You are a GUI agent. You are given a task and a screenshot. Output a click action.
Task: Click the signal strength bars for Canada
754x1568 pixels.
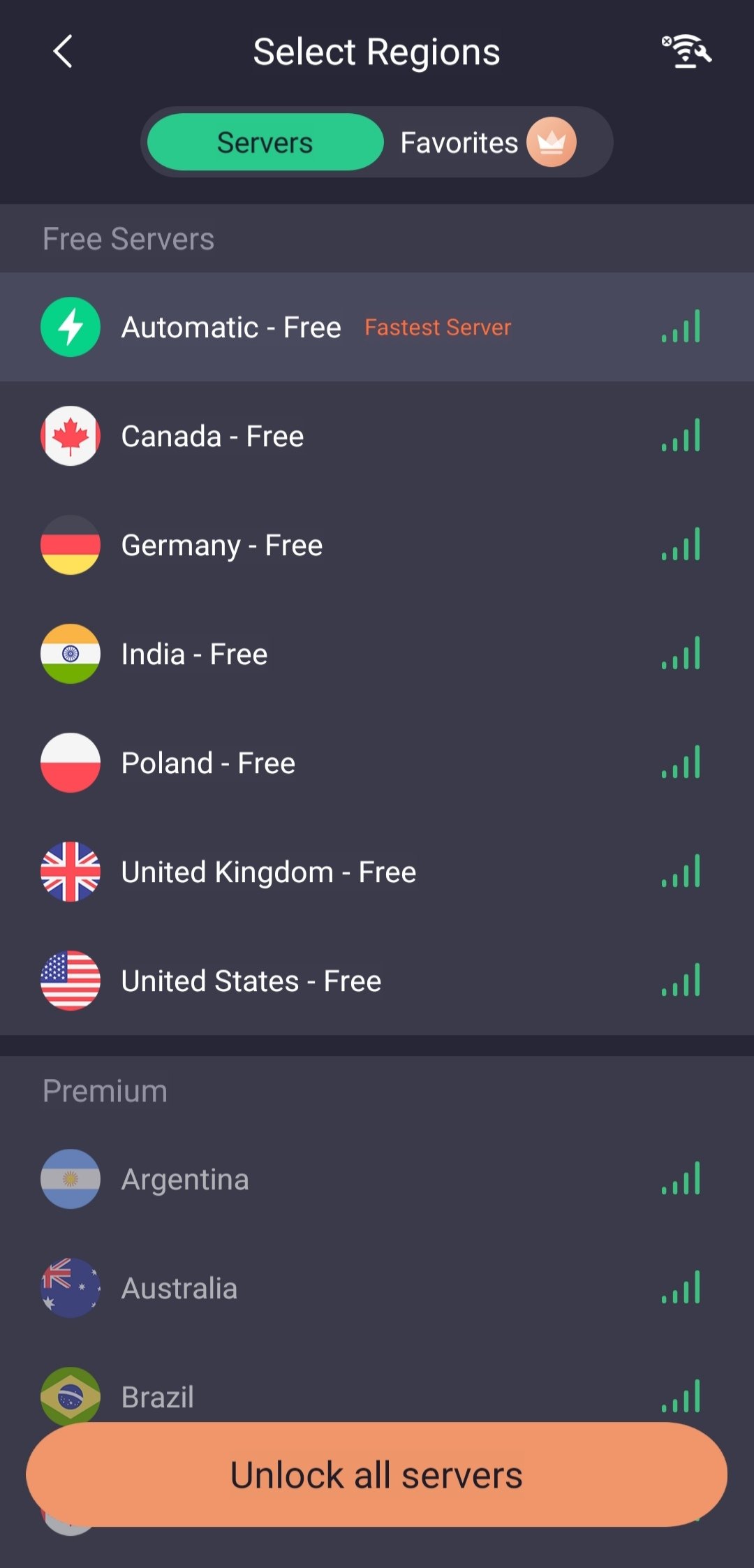click(x=679, y=436)
